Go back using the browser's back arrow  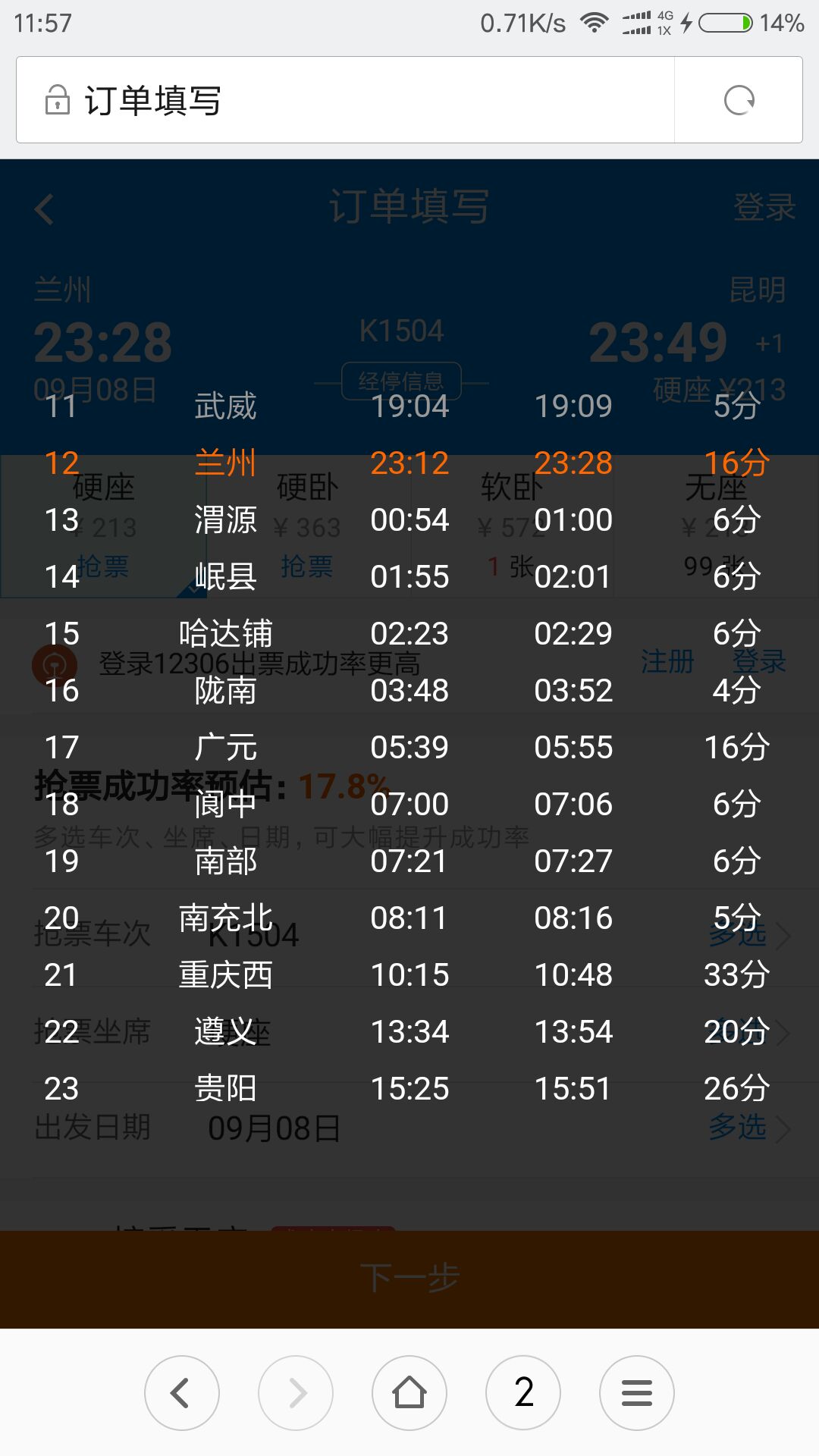(181, 1393)
